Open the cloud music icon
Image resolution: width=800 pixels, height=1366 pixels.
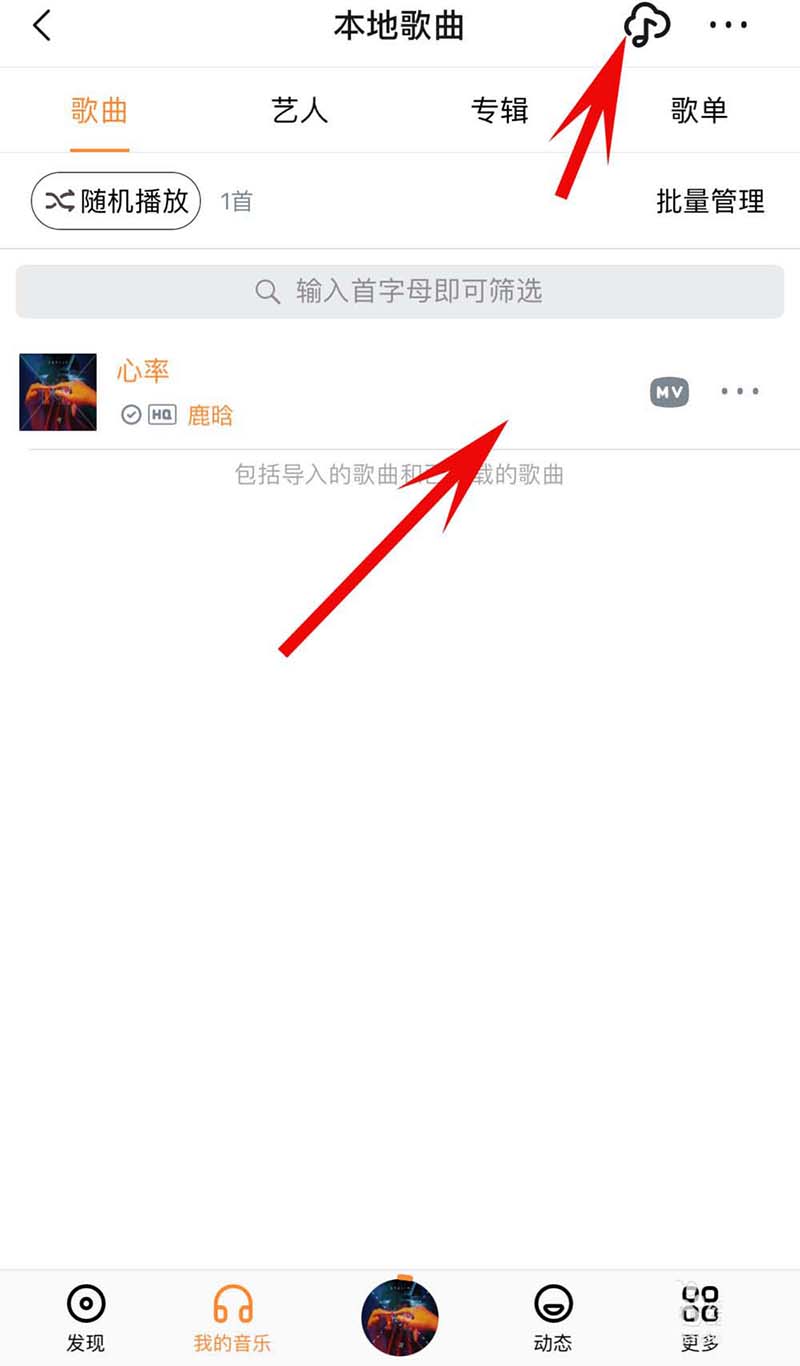(646, 25)
